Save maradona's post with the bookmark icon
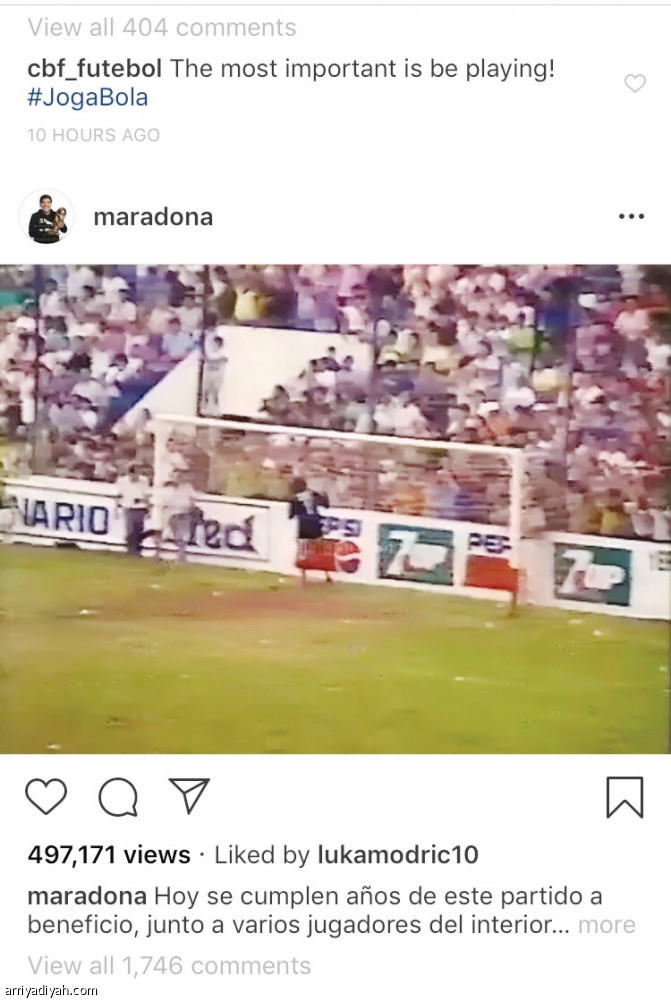 tap(625, 797)
